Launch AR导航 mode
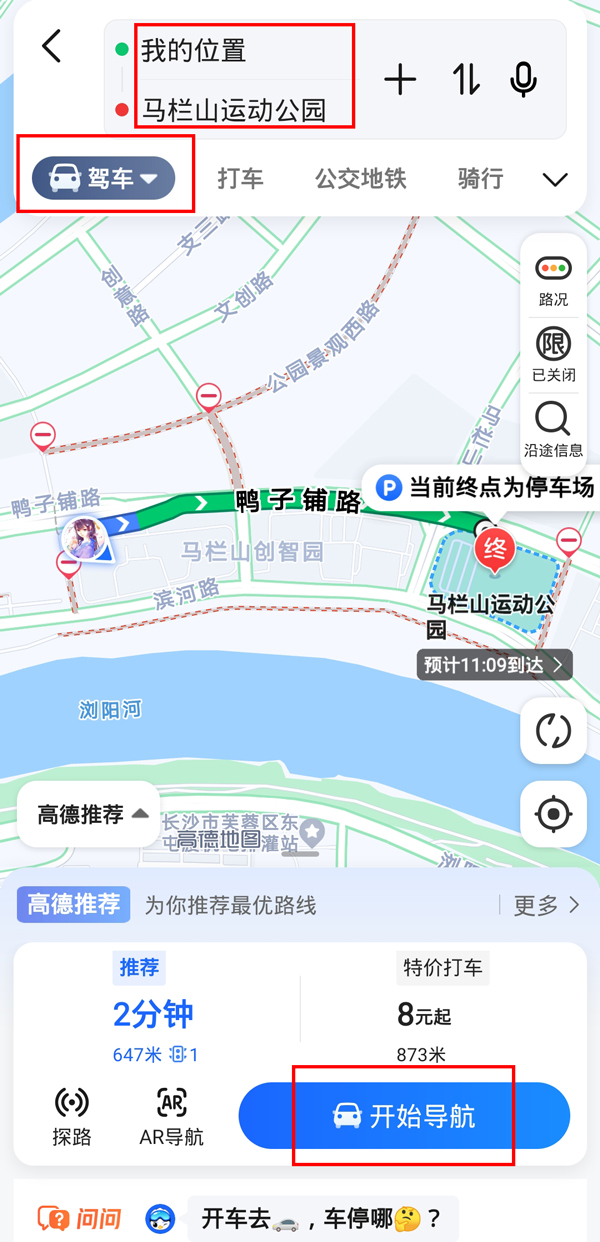Screen dimensions: 600x1242 [x=172, y=1116]
